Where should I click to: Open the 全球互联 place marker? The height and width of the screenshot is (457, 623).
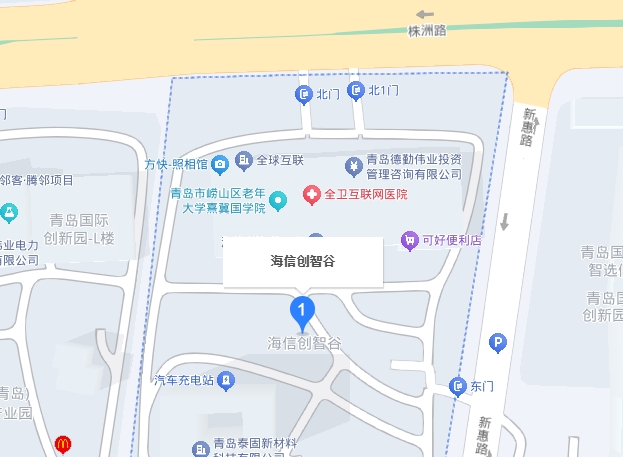(243, 160)
